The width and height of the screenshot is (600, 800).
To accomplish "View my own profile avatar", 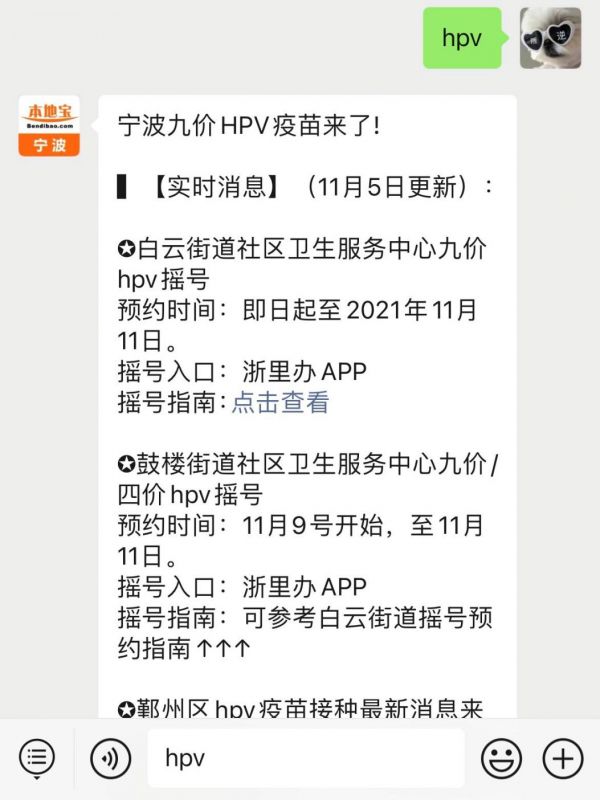I will click(x=550, y=37).
